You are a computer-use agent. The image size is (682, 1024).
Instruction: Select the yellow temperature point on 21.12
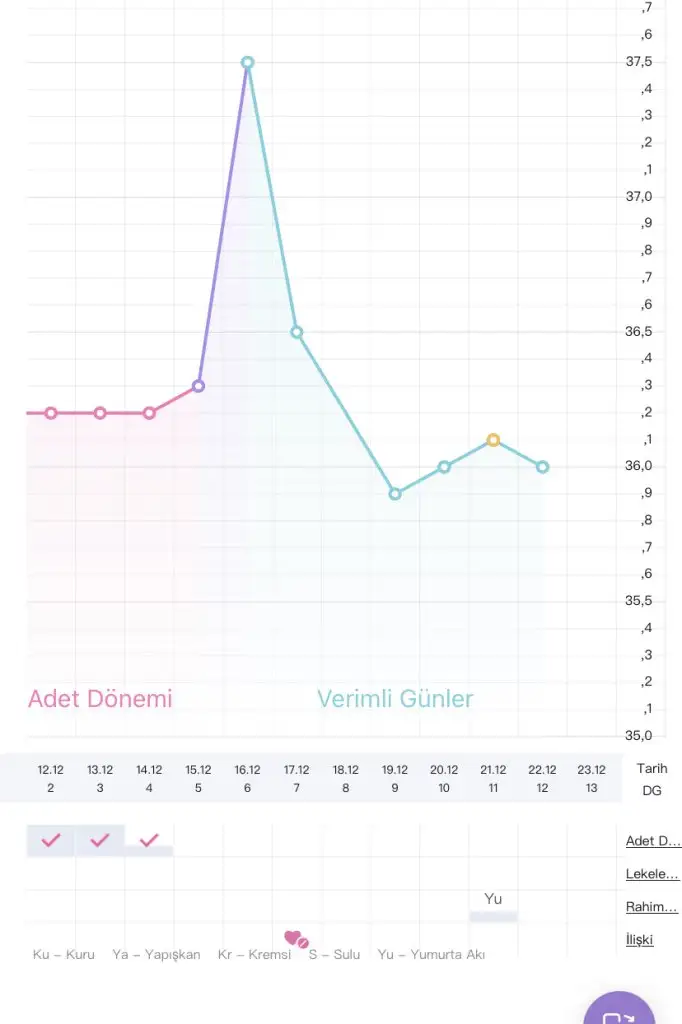click(x=493, y=440)
